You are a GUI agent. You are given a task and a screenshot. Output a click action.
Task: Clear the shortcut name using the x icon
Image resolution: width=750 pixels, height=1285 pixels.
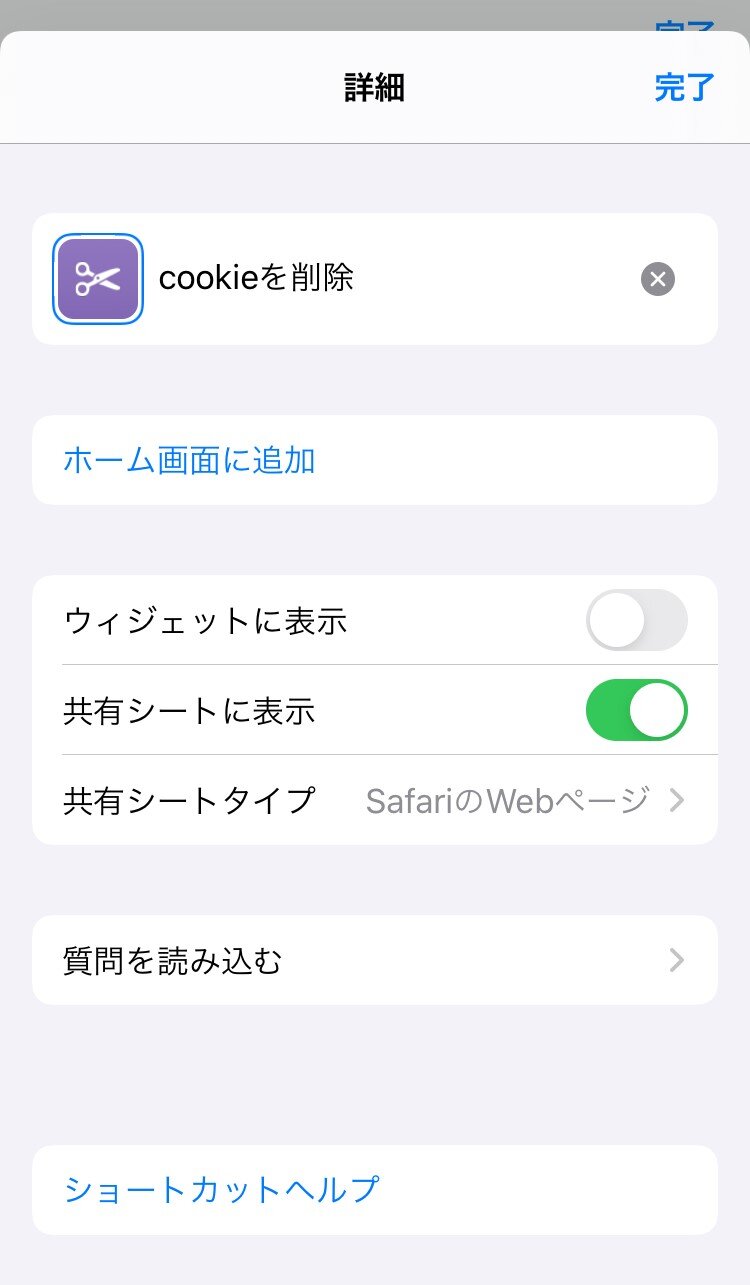pyautogui.click(x=657, y=279)
